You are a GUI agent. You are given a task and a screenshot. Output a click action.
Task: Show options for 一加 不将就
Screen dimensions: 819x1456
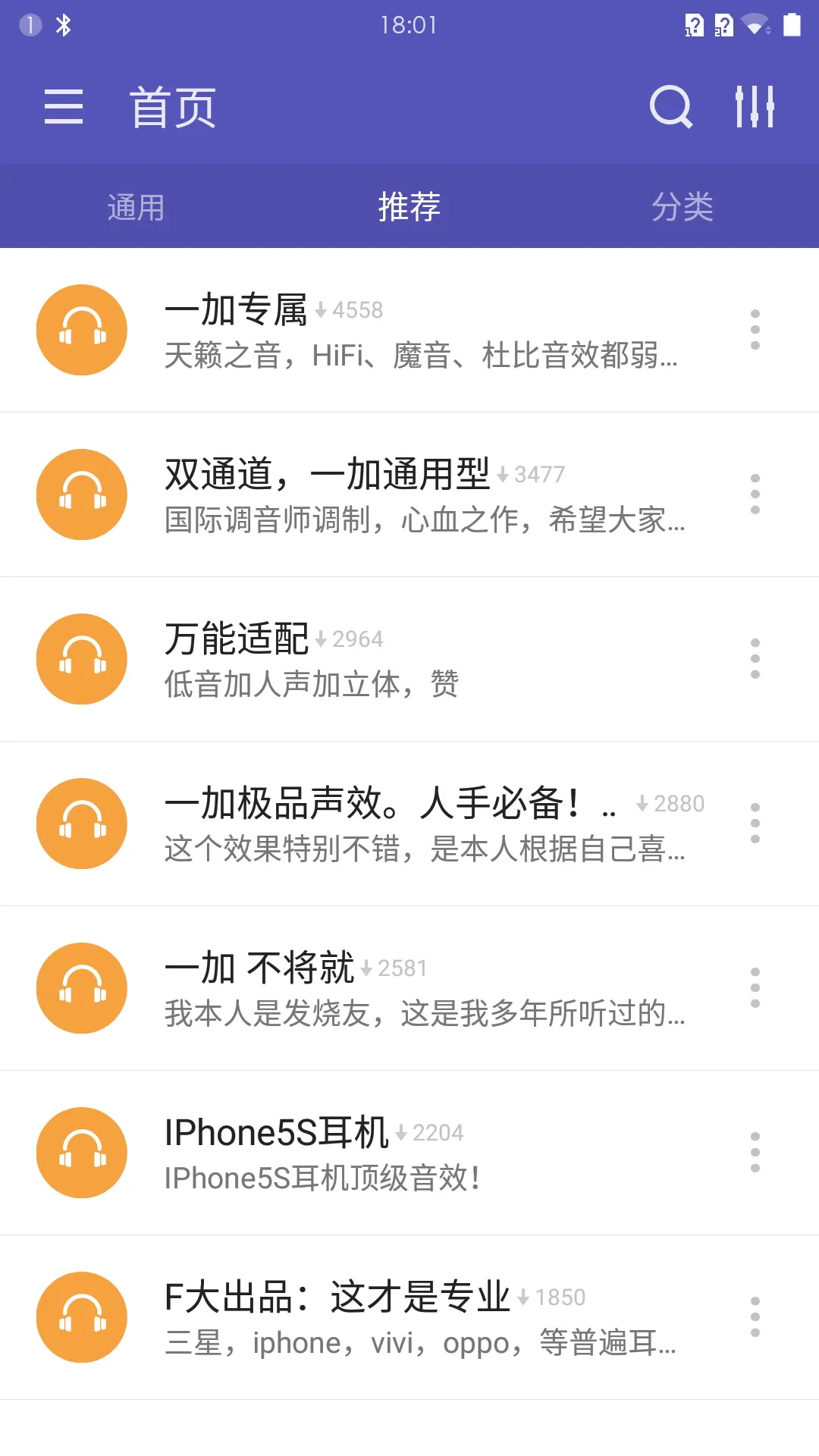755,988
